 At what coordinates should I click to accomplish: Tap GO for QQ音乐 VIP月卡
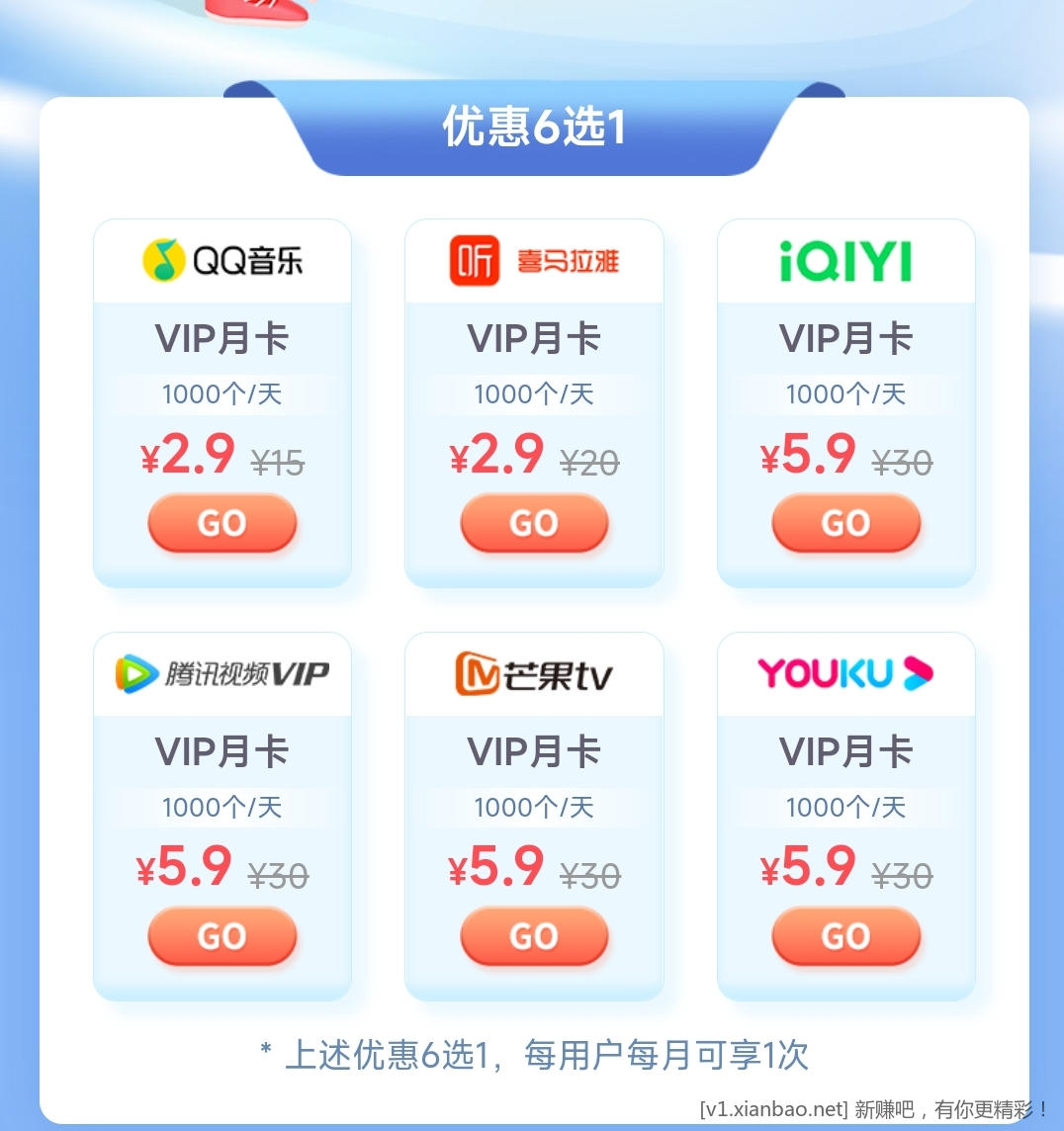[x=222, y=523]
